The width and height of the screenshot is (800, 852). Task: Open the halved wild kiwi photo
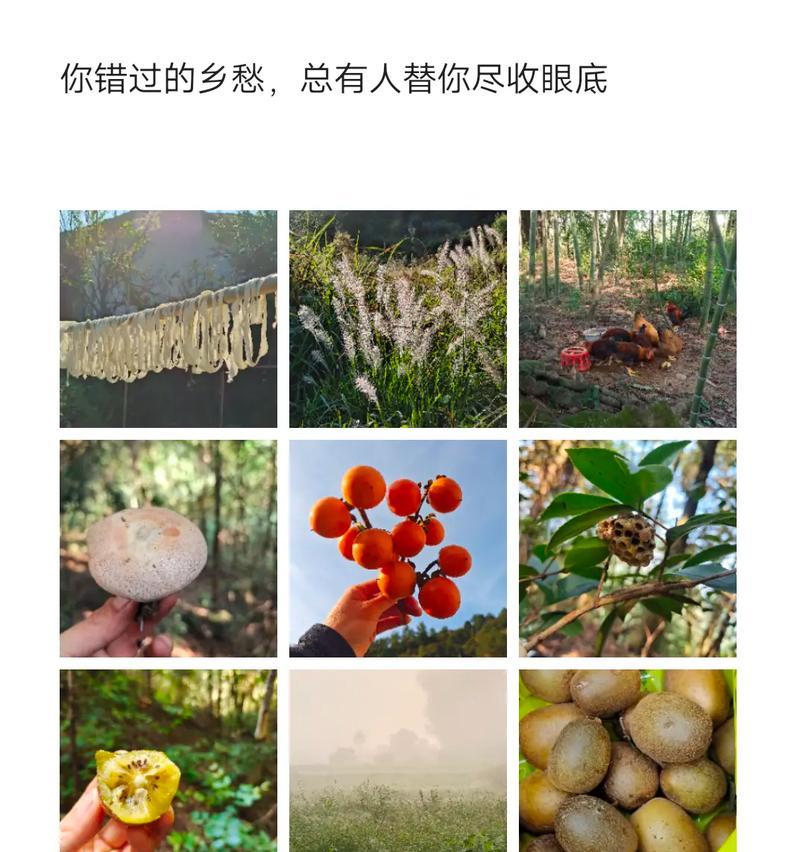[x=168, y=760]
